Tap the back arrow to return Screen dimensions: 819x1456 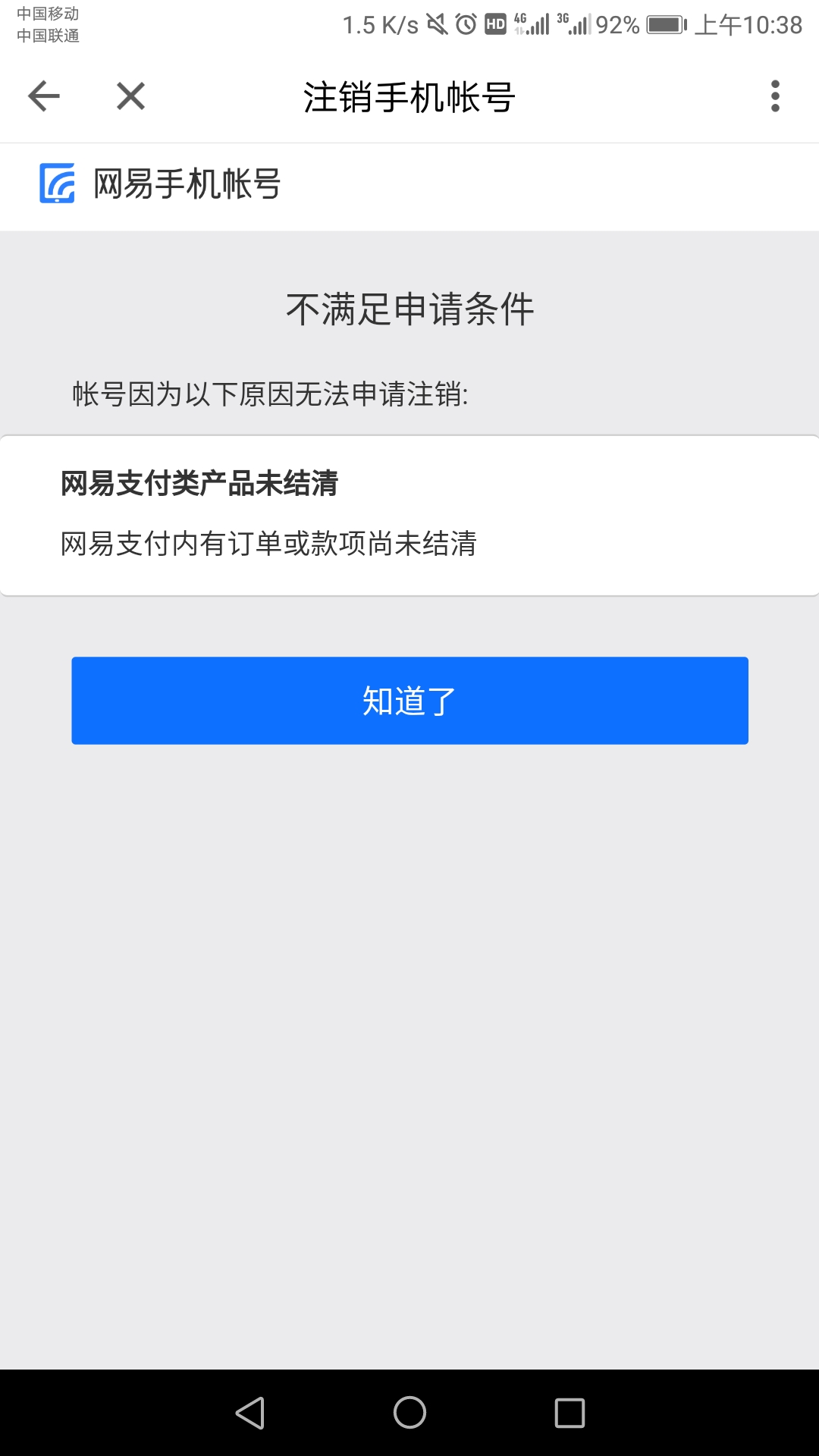(x=43, y=96)
